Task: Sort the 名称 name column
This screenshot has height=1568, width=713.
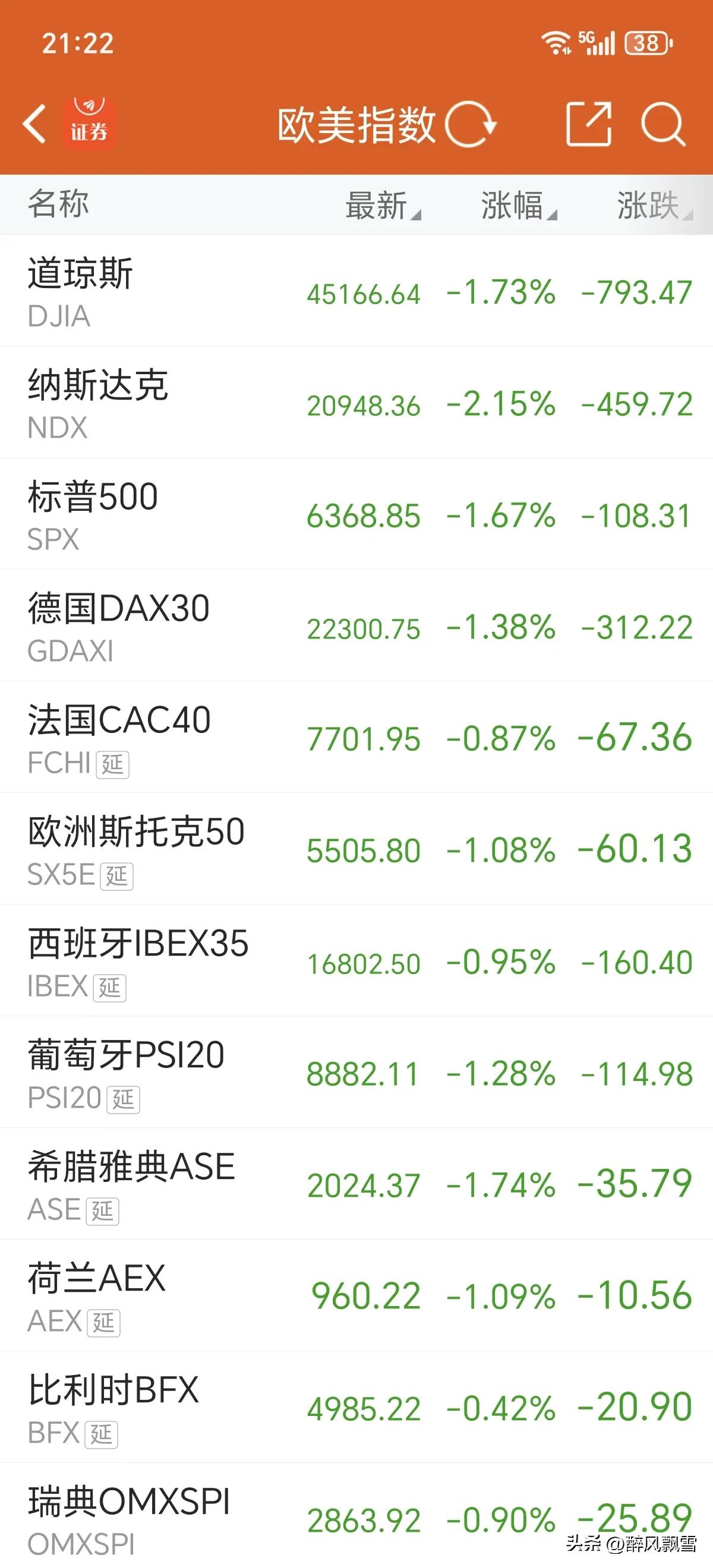Action: tap(58, 205)
